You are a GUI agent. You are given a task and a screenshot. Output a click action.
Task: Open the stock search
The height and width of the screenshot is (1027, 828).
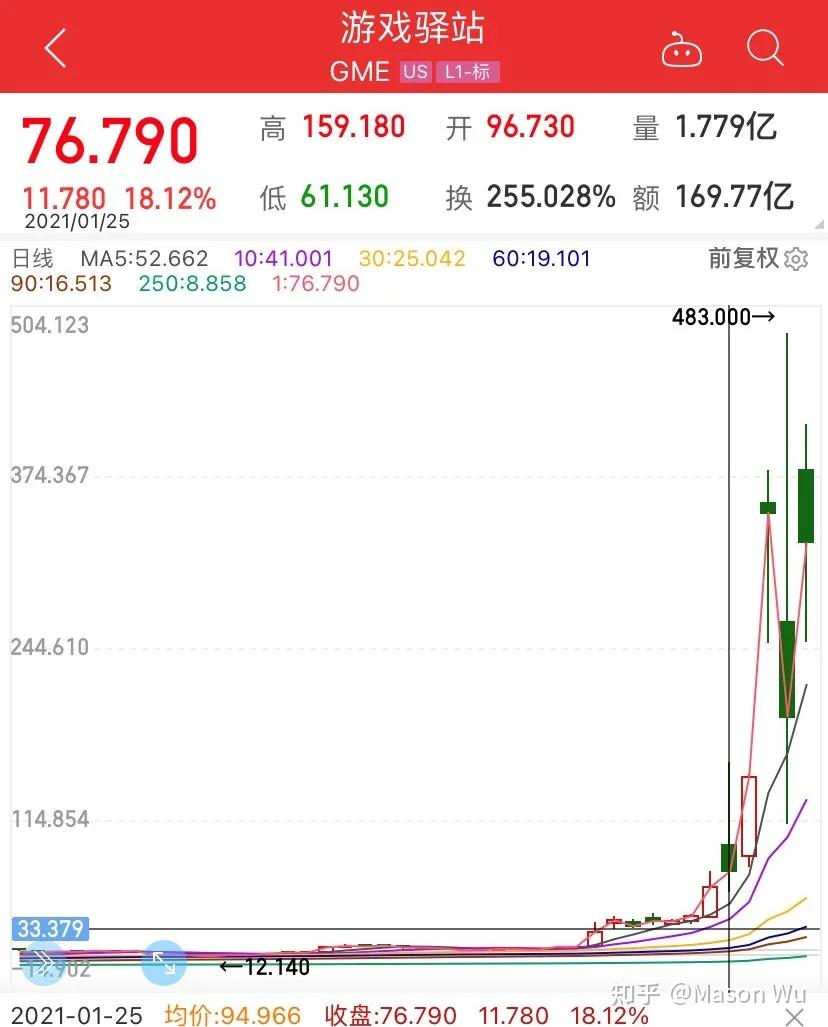765,48
